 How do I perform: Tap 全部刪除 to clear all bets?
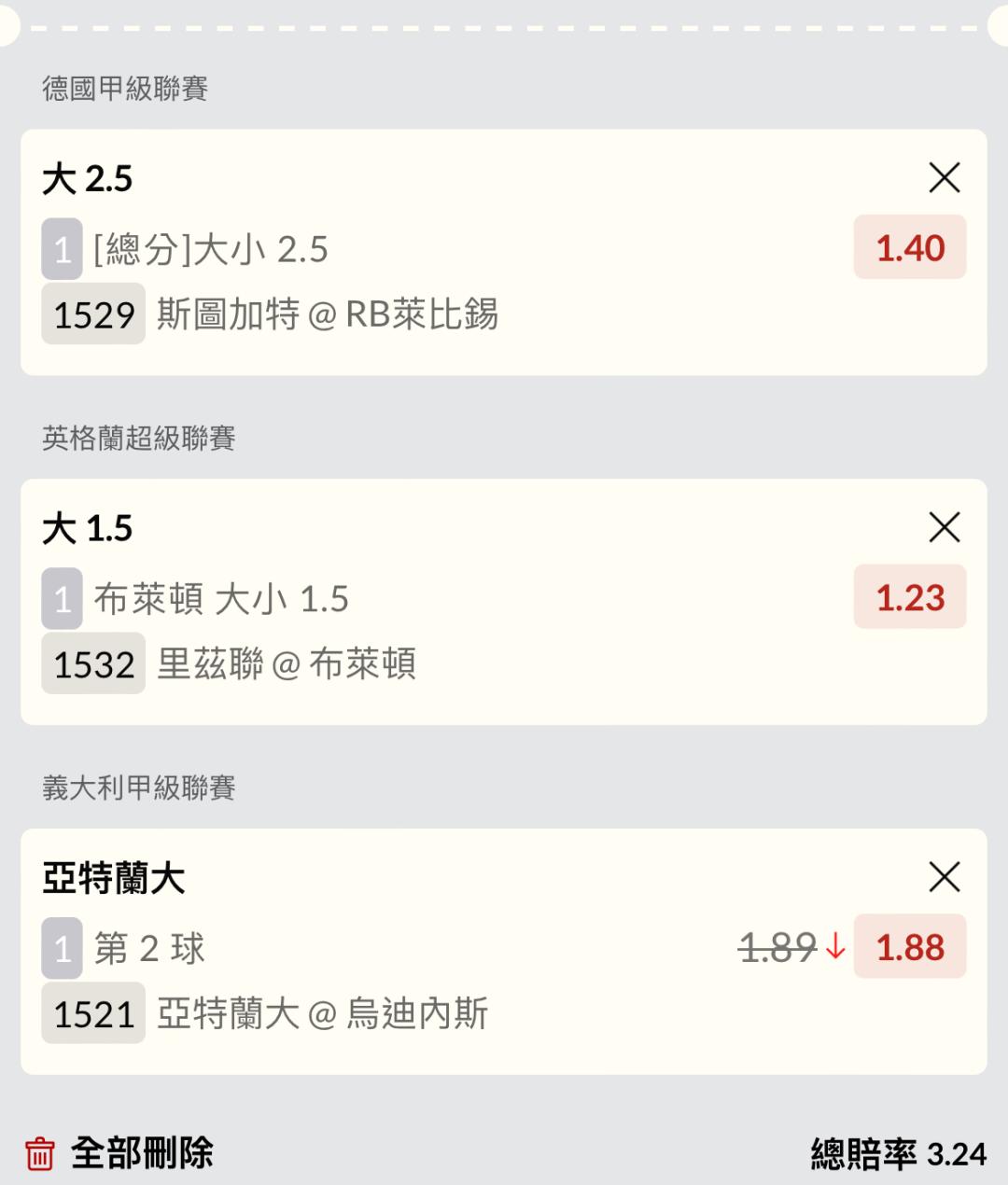click(x=119, y=1153)
